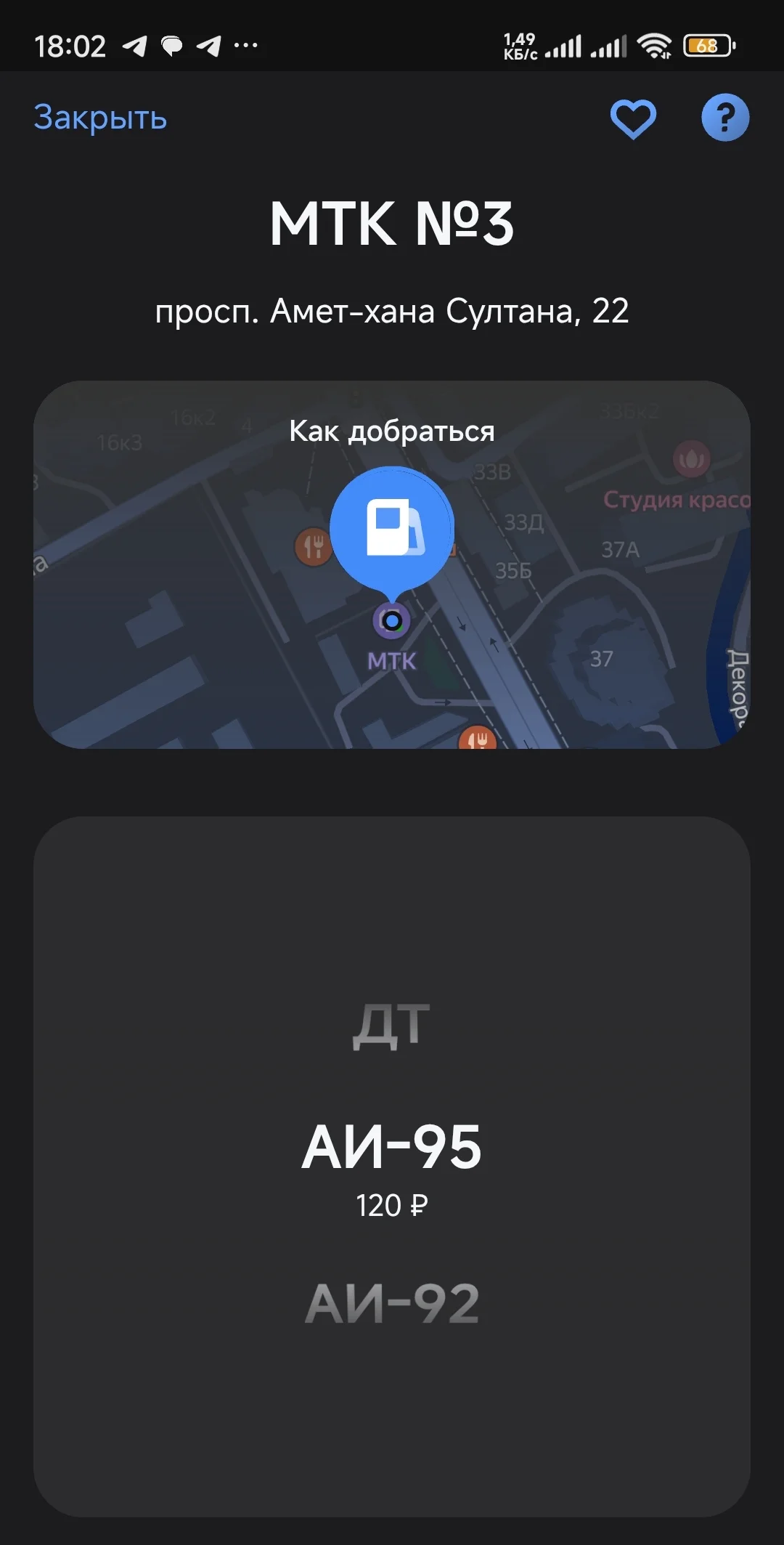Select ДТ fuel type

392,1024
